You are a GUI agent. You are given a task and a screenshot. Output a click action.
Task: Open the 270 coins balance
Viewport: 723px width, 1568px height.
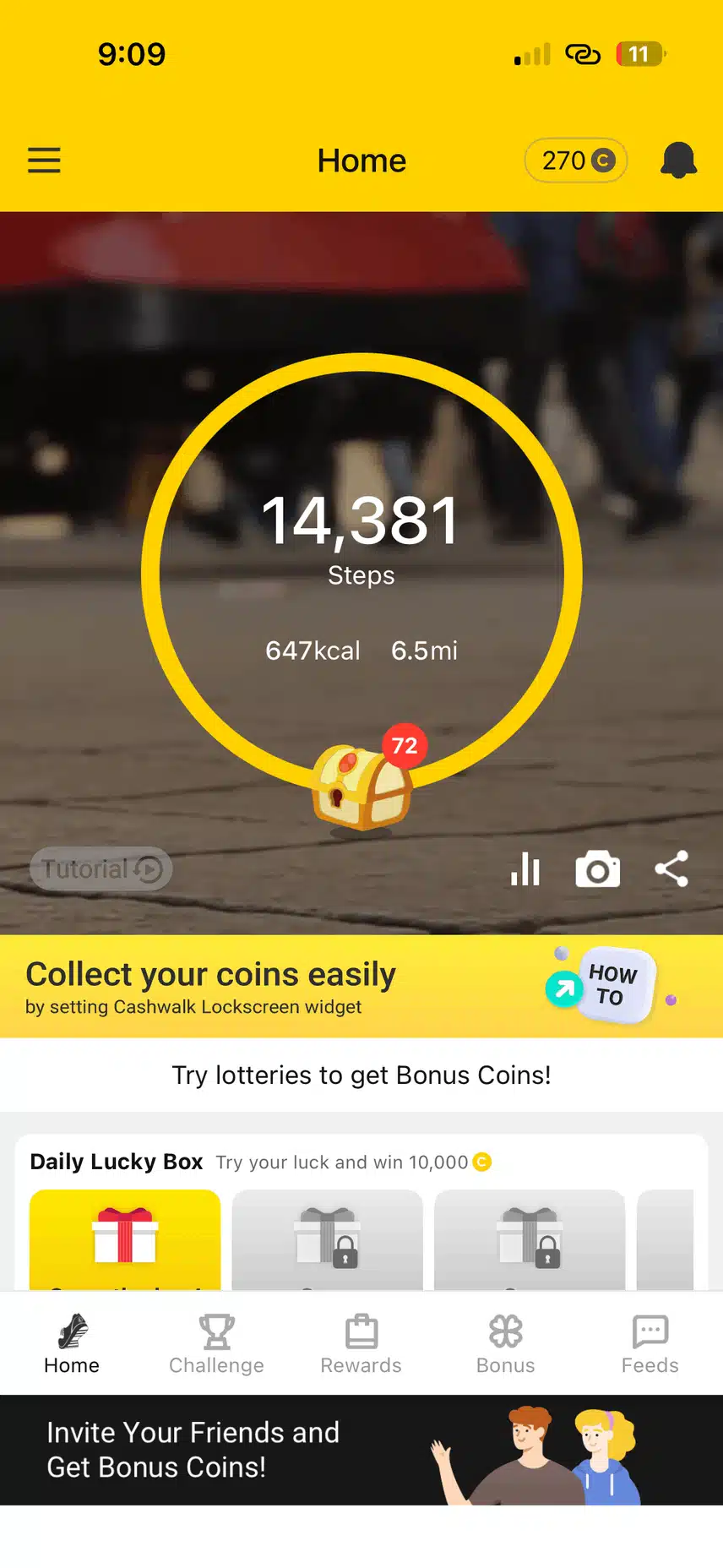click(x=576, y=161)
